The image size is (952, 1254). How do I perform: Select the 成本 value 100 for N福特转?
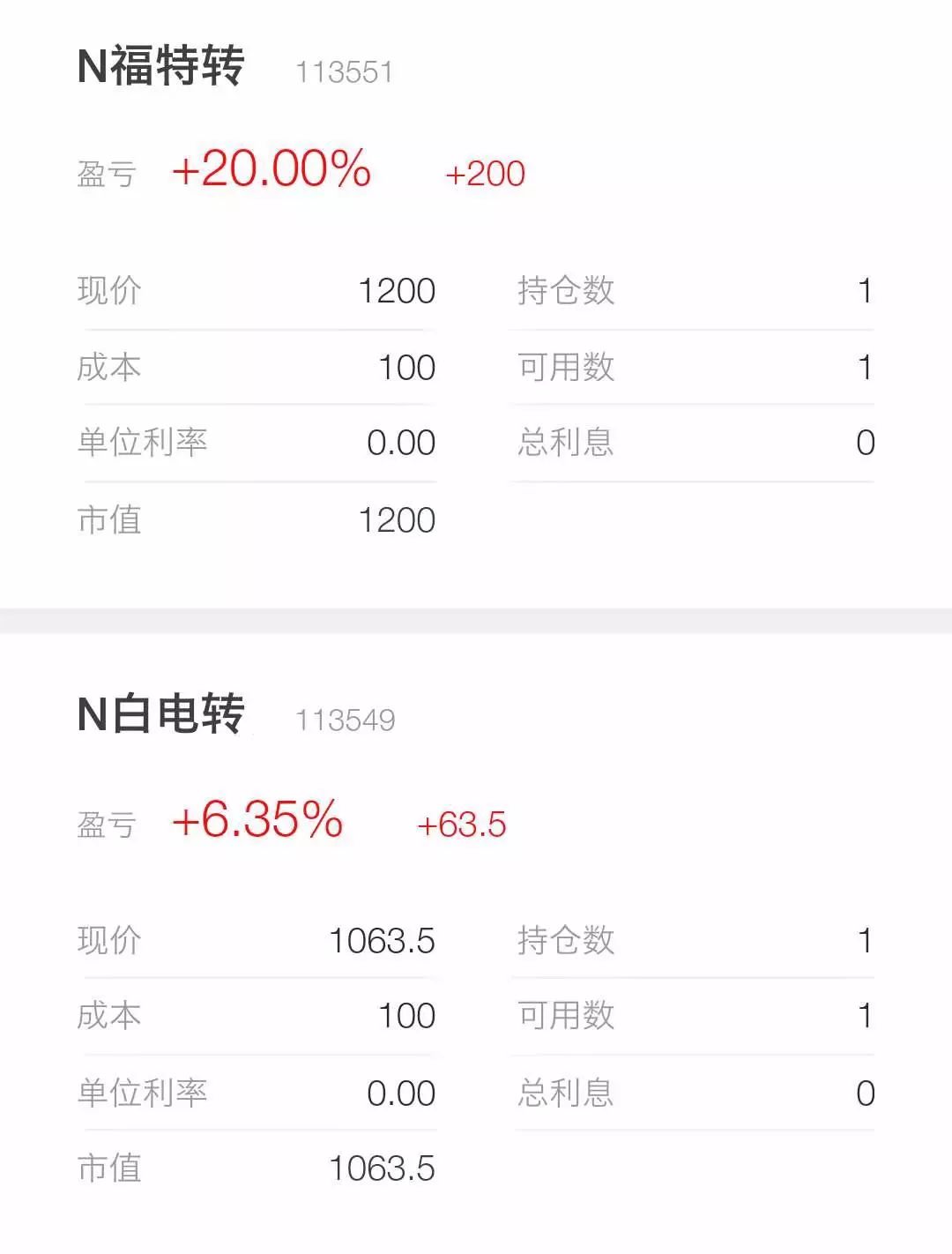click(x=405, y=366)
